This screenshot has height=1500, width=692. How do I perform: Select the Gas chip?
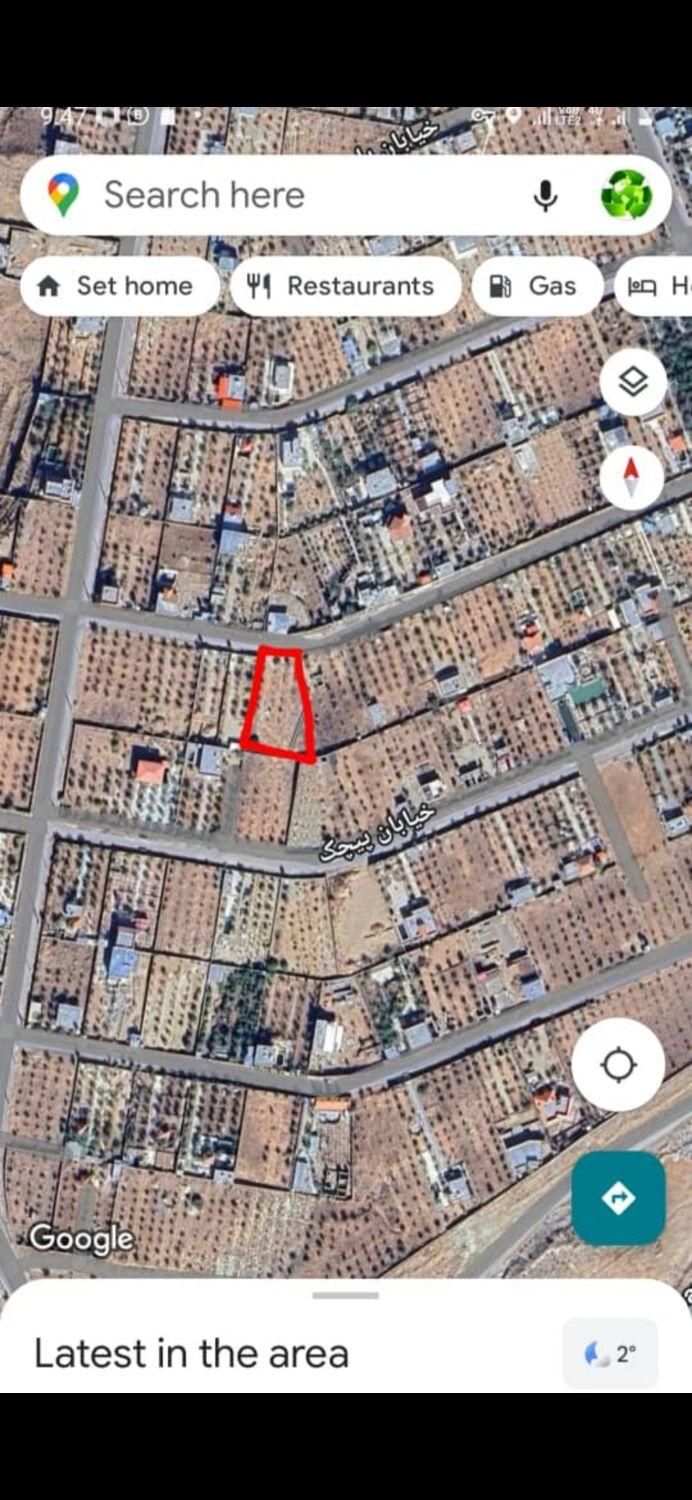pos(536,286)
